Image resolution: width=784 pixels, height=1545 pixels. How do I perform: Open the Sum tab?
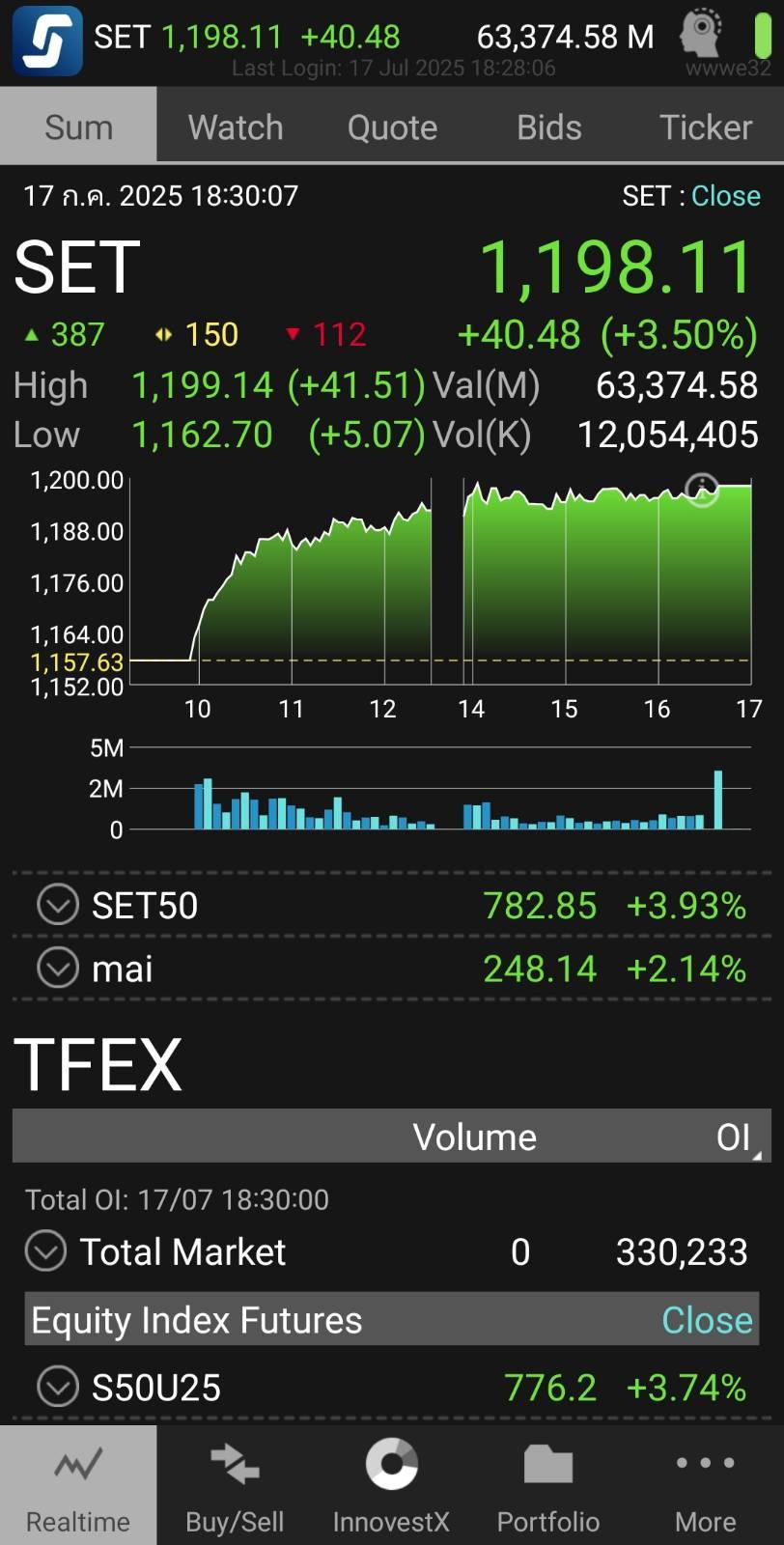pos(78,126)
